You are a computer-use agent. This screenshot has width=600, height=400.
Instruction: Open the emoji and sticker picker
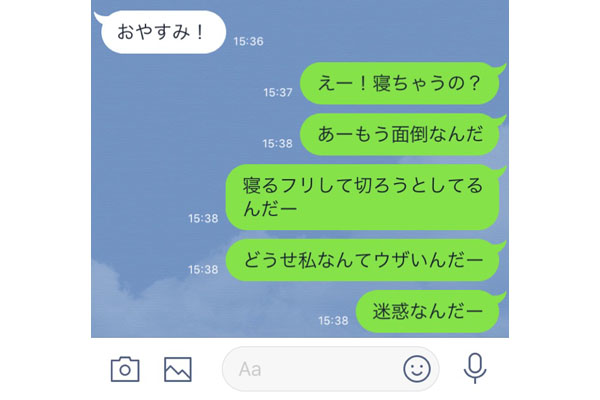[x=416, y=369]
